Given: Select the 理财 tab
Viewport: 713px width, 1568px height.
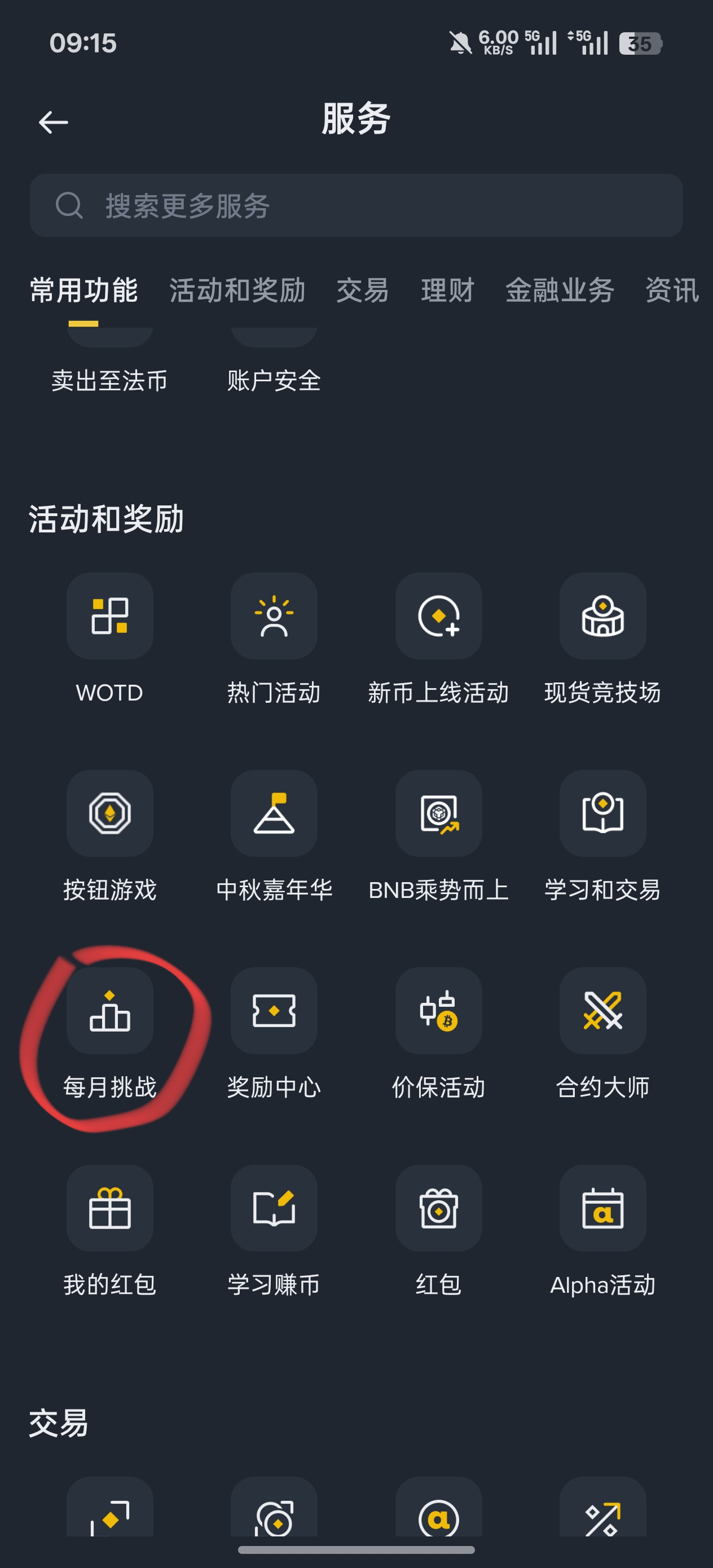Looking at the screenshot, I should click(447, 290).
